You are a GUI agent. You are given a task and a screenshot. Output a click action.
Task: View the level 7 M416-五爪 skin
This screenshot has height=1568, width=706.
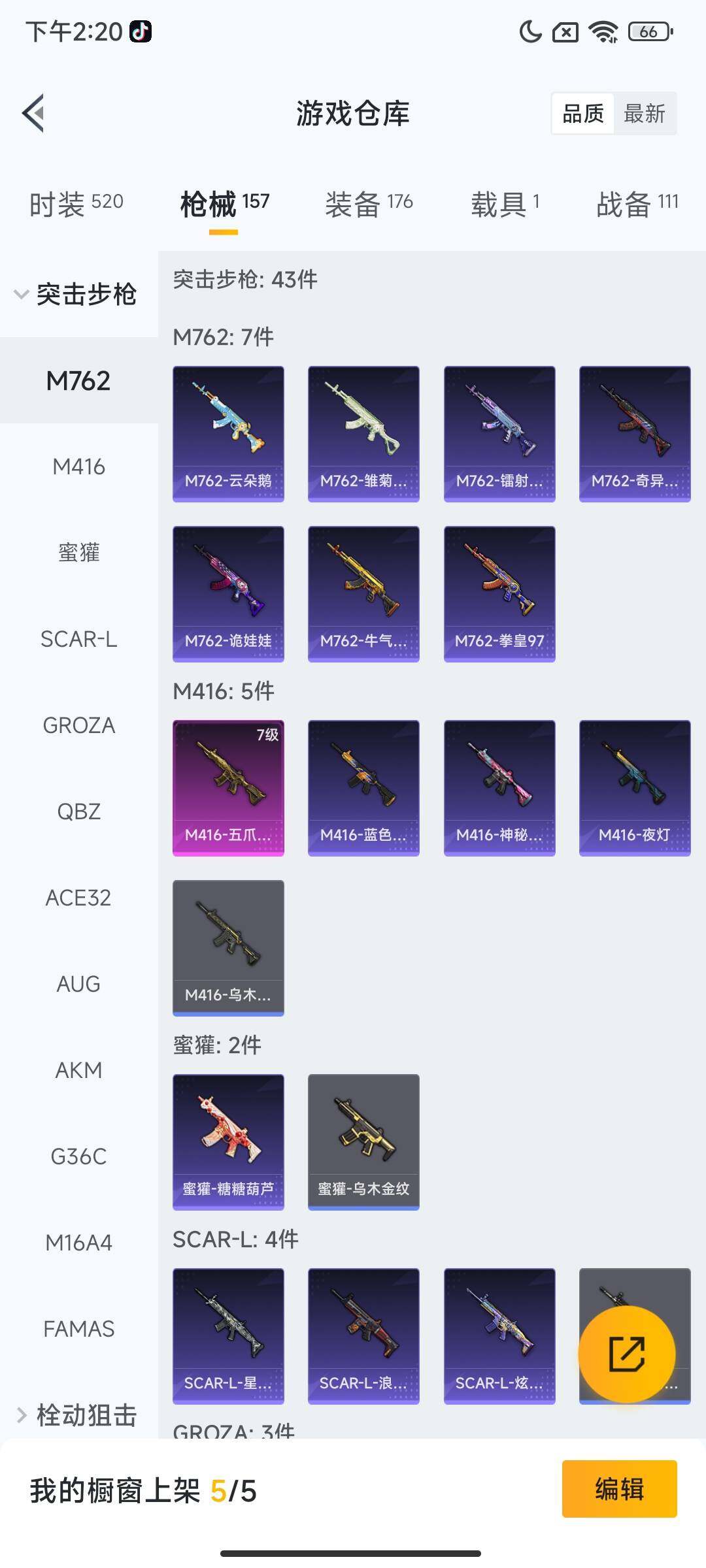click(x=227, y=787)
